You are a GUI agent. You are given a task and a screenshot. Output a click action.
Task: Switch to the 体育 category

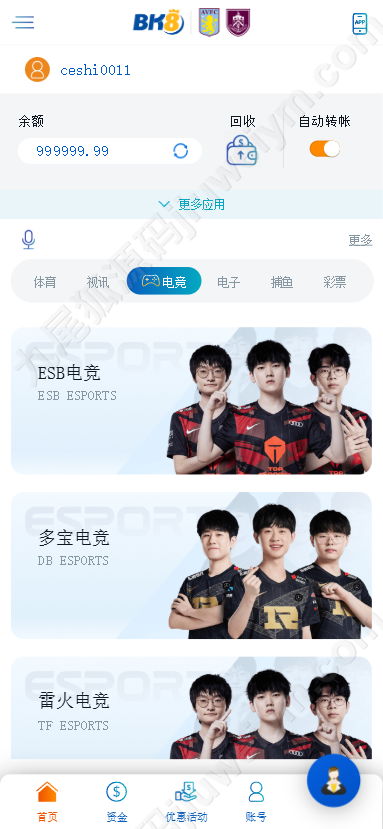click(x=44, y=282)
